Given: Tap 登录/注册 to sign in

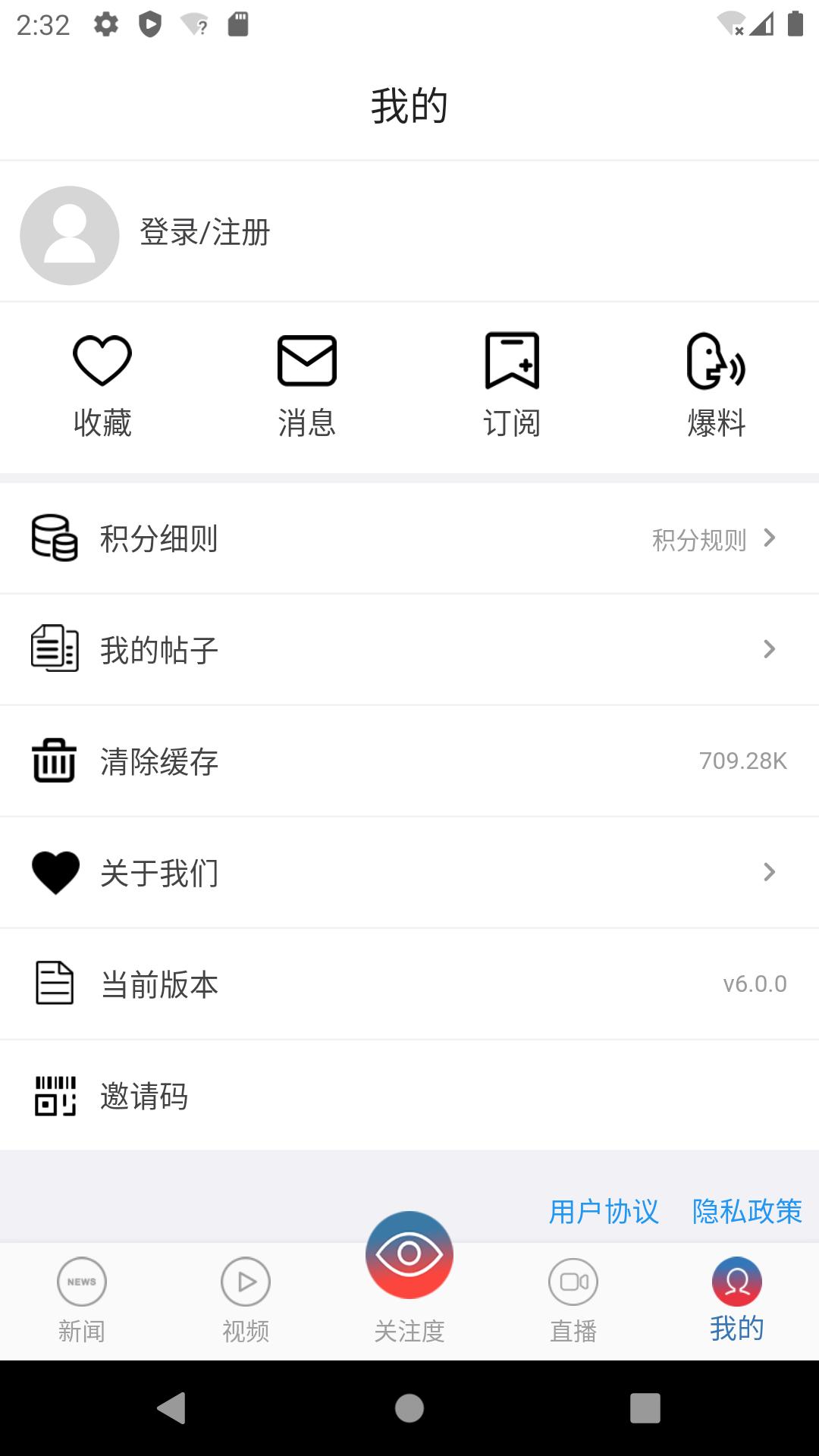Looking at the screenshot, I should point(205,234).
